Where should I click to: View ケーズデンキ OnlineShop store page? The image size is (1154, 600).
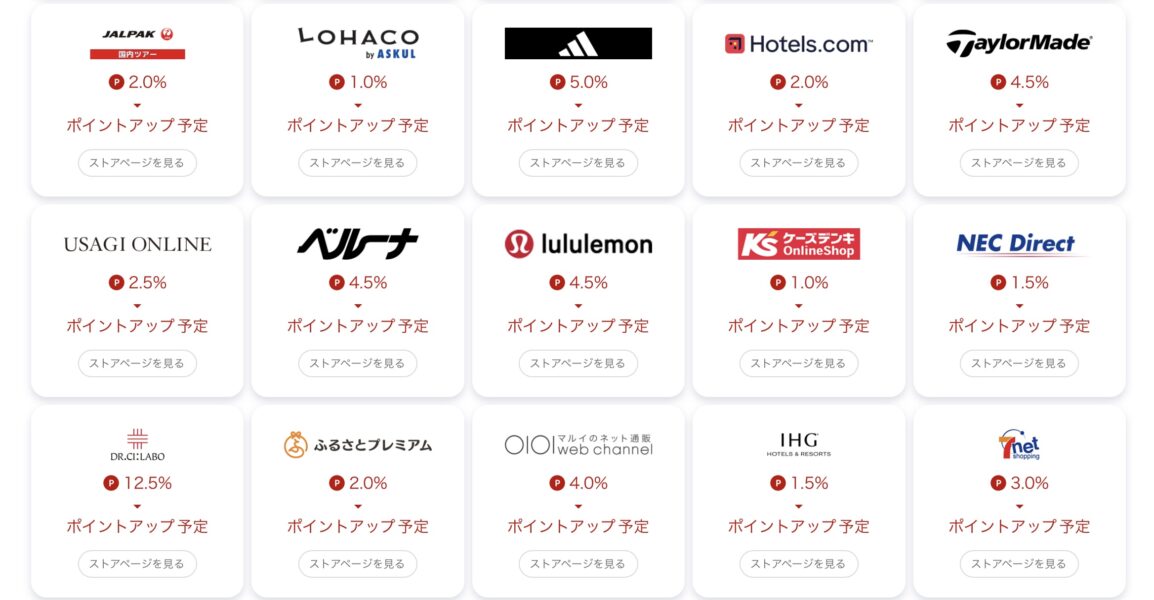click(x=798, y=363)
